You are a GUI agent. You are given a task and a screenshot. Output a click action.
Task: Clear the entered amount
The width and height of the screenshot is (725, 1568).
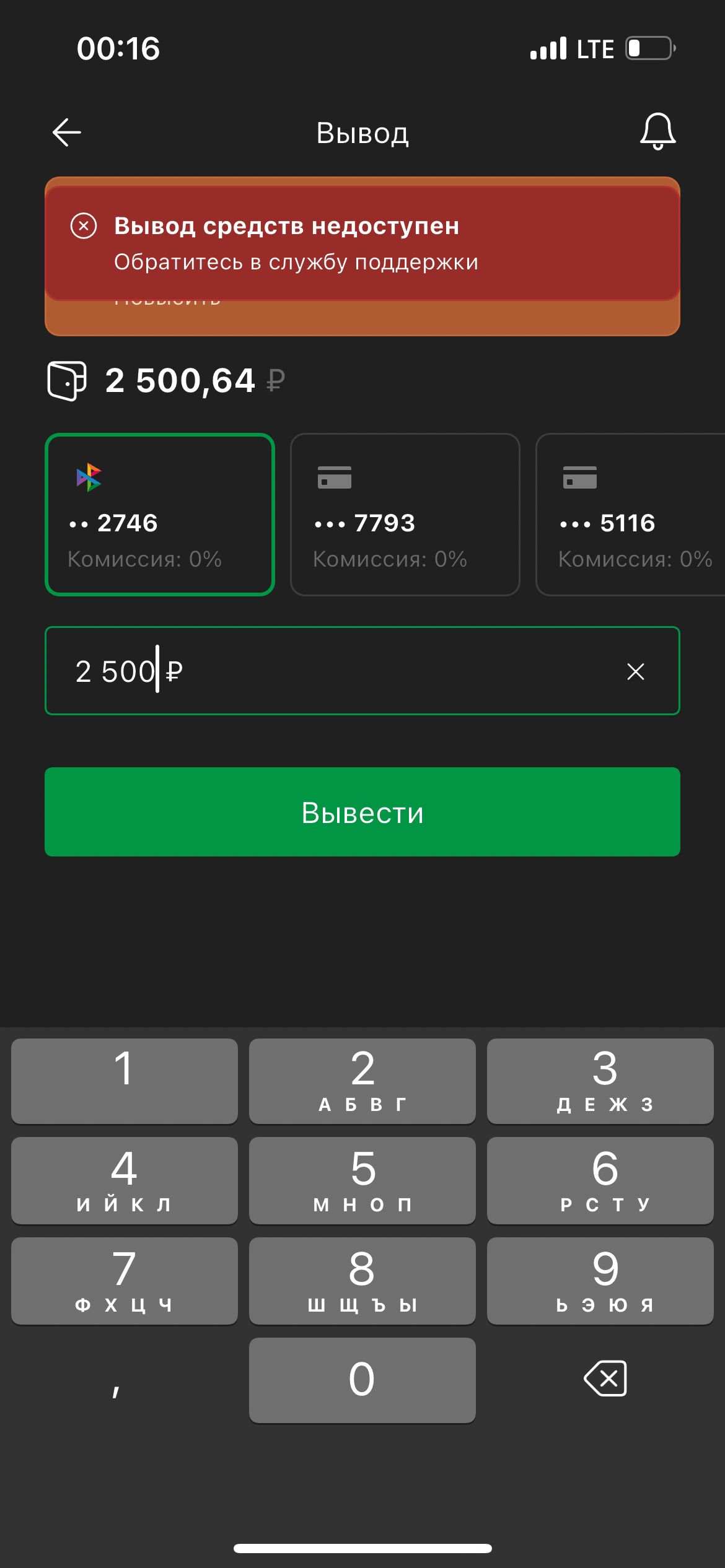[x=635, y=671]
